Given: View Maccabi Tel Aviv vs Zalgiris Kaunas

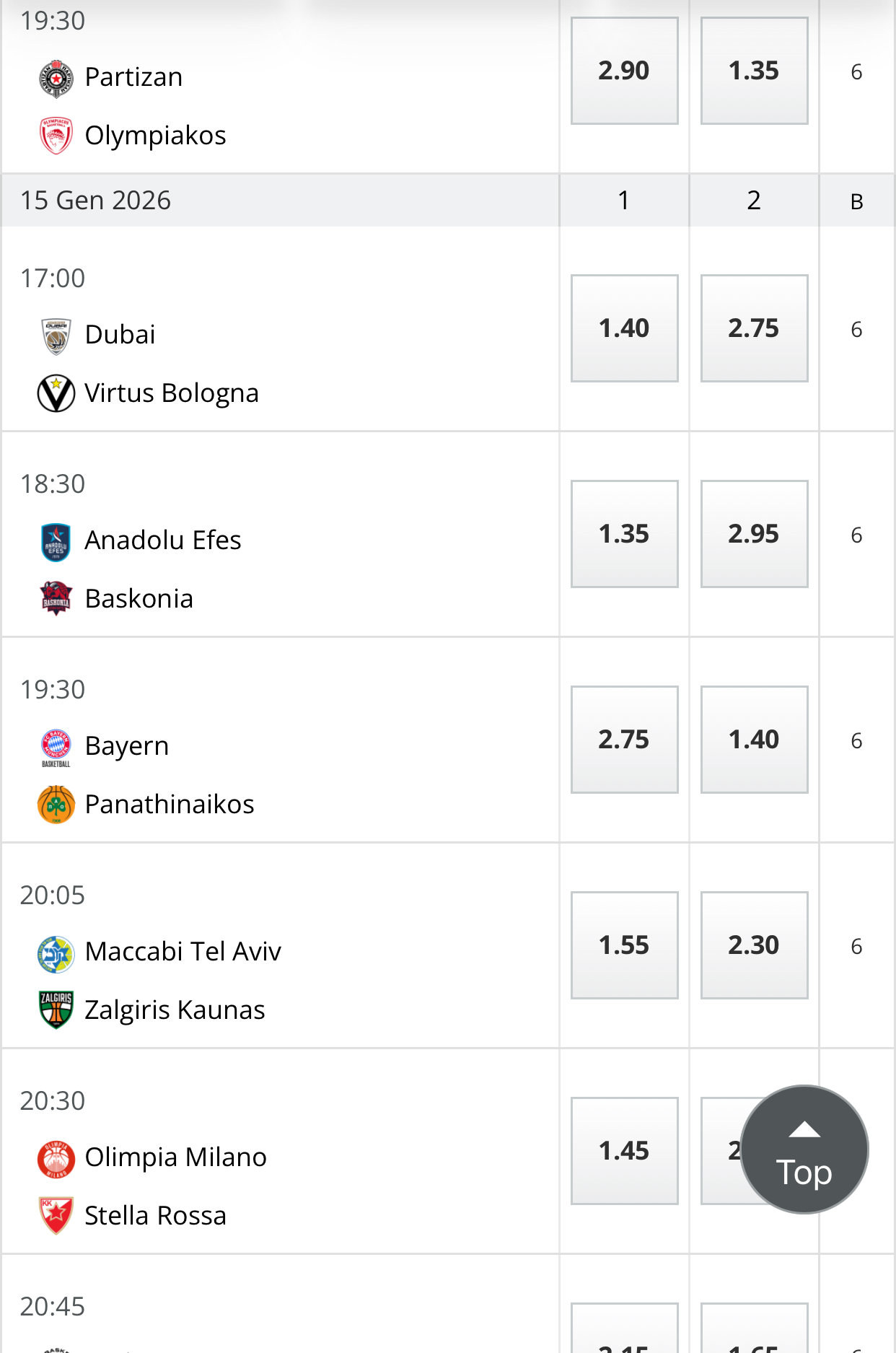Looking at the screenshot, I should pyautogui.click(x=183, y=981).
